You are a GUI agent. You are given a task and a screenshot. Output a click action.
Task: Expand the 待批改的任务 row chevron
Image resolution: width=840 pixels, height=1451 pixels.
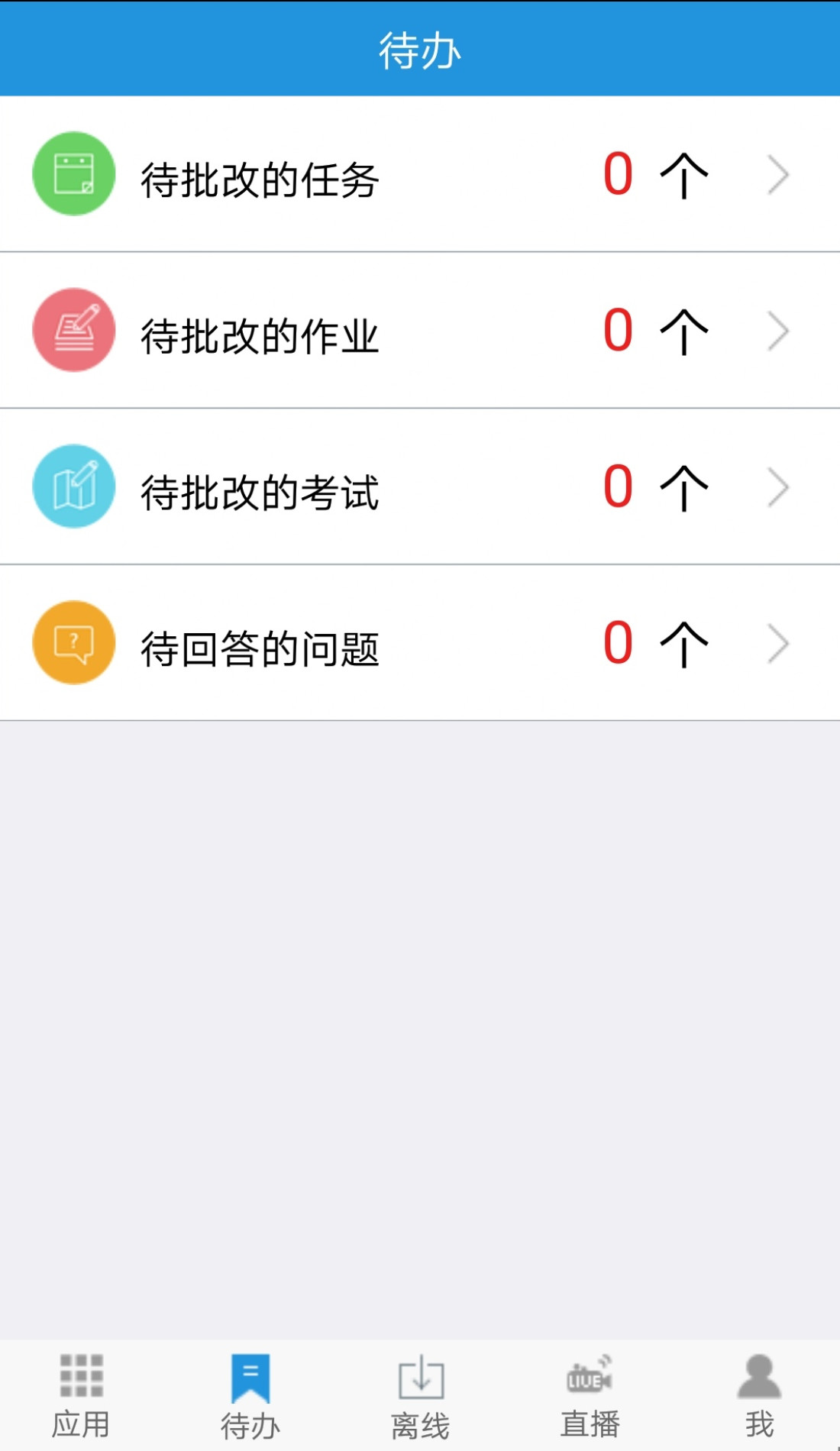(x=778, y=174)
